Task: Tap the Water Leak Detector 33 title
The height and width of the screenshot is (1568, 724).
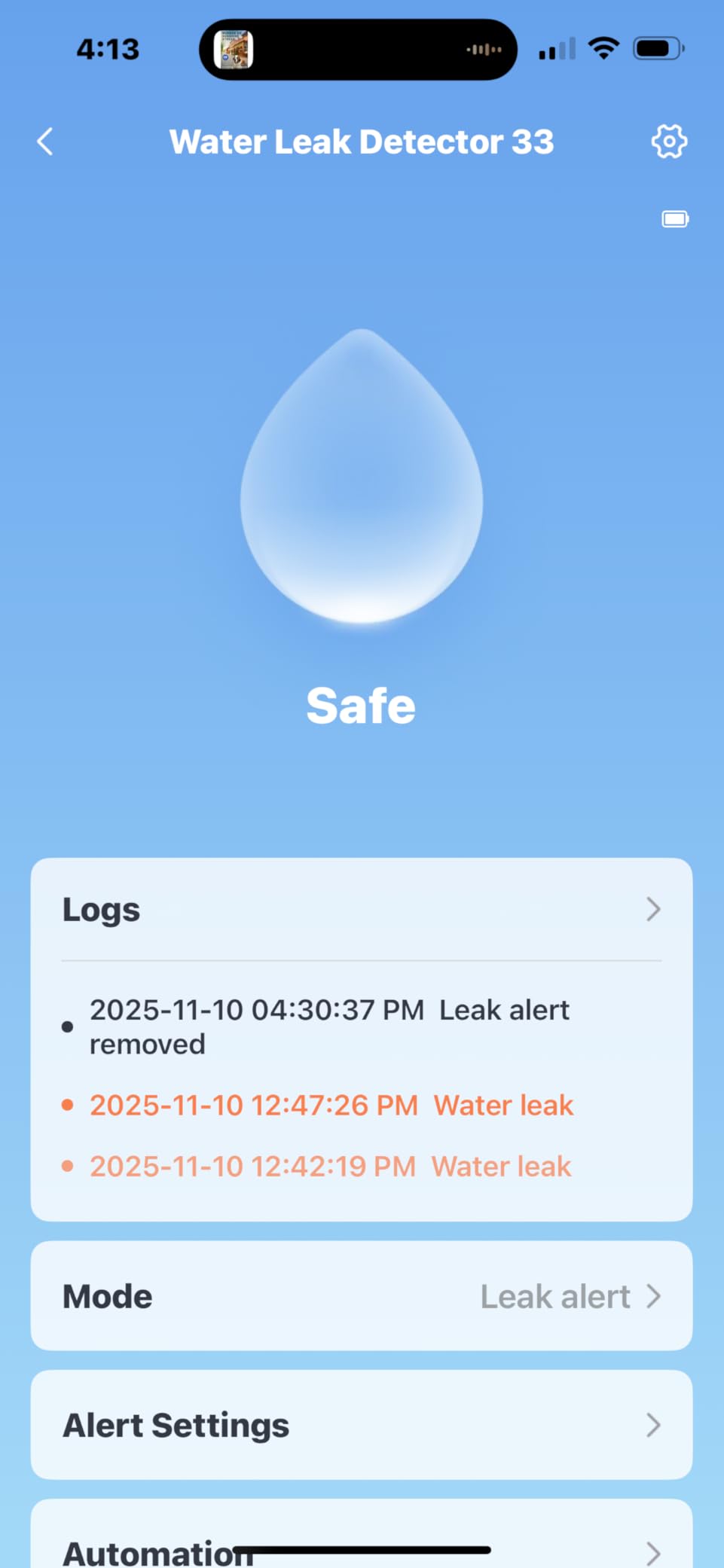Action: (361, 141)
